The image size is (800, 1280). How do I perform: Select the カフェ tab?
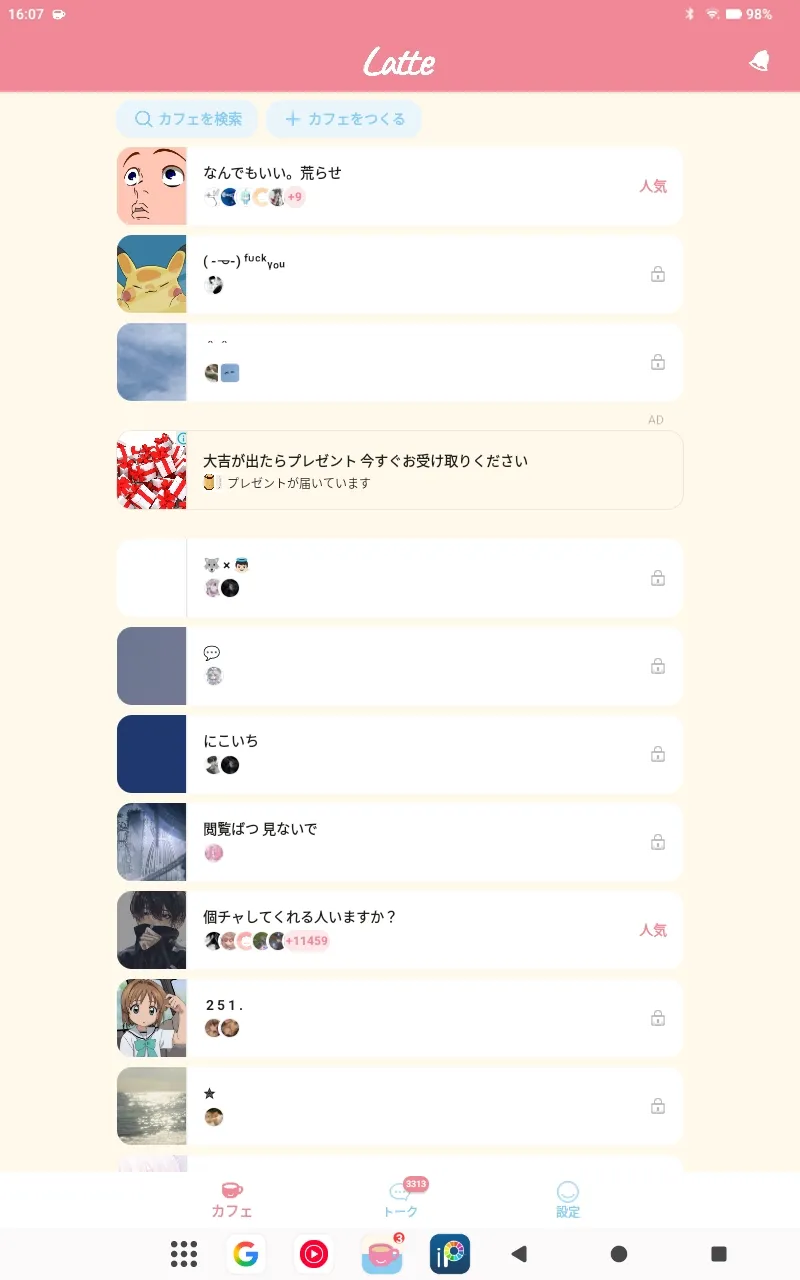click(x=231, y=1198)
